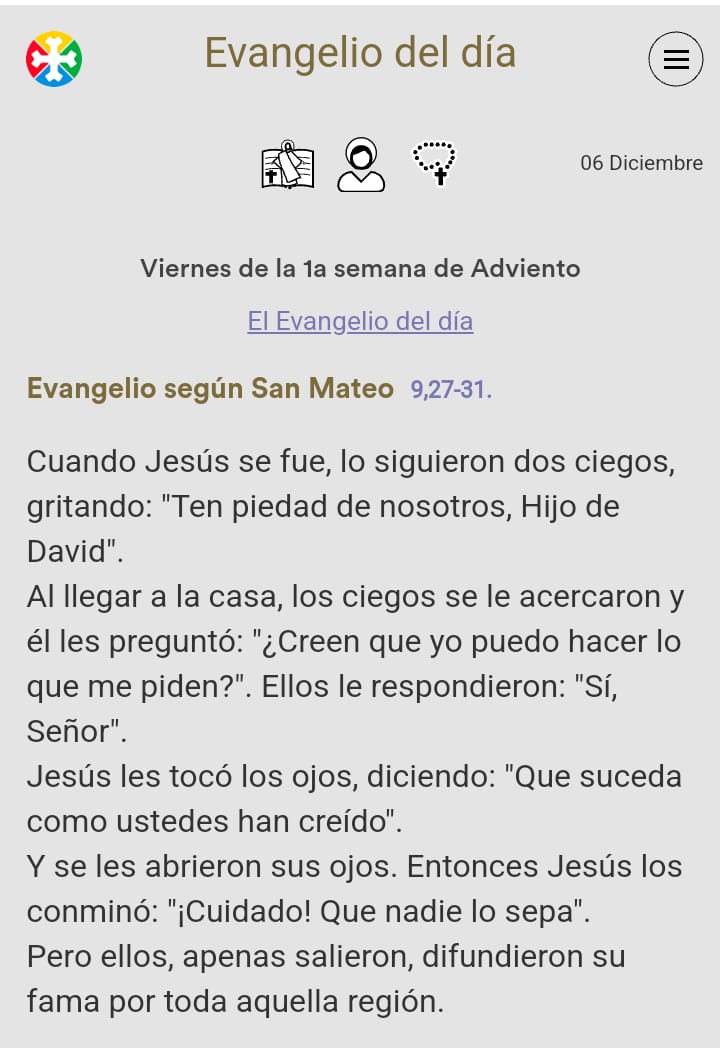Open the saint of the day icon

[x=361, y=164]
